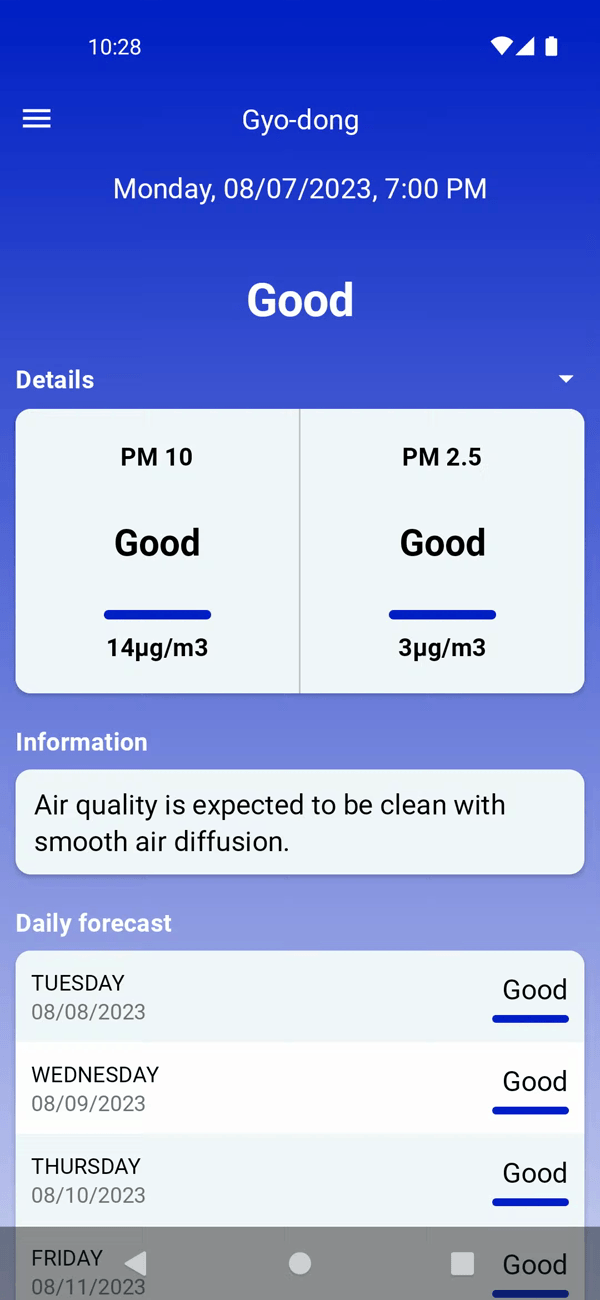
Task: Go back with system back button
Action: [x=136, y=1263]
